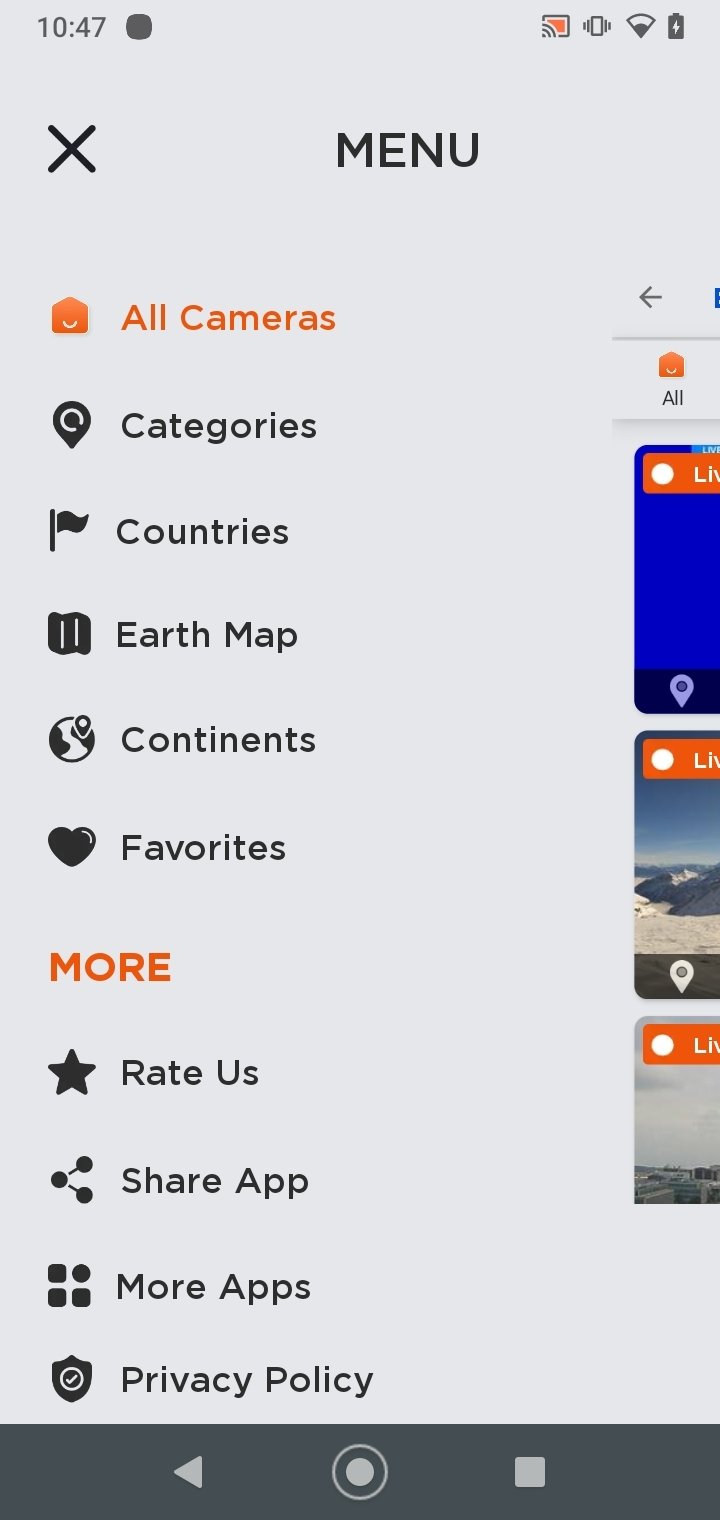This screenshot has width=720, height=1520.
Task: Show recent apps
Action: tap(530, 1472)
